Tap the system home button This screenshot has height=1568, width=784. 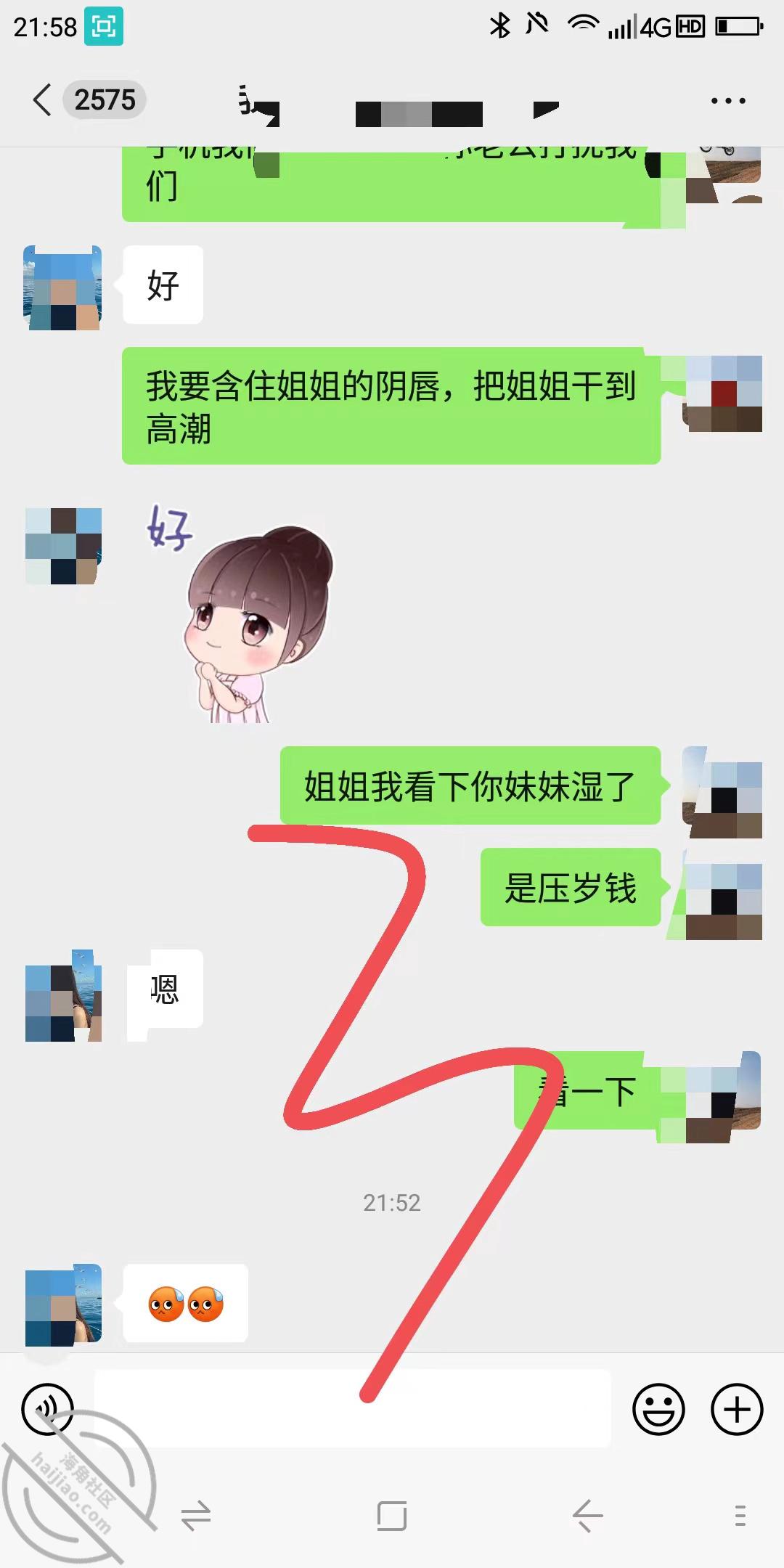(x=392, y=1516)
